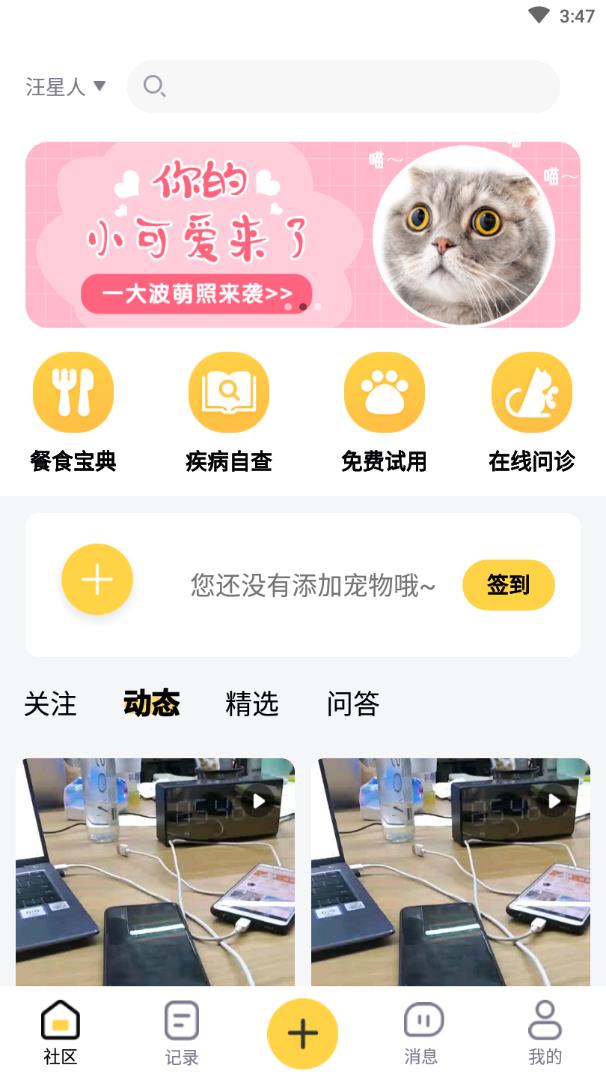
Task: Select the 动态 tab
Action: click(152, 704)
